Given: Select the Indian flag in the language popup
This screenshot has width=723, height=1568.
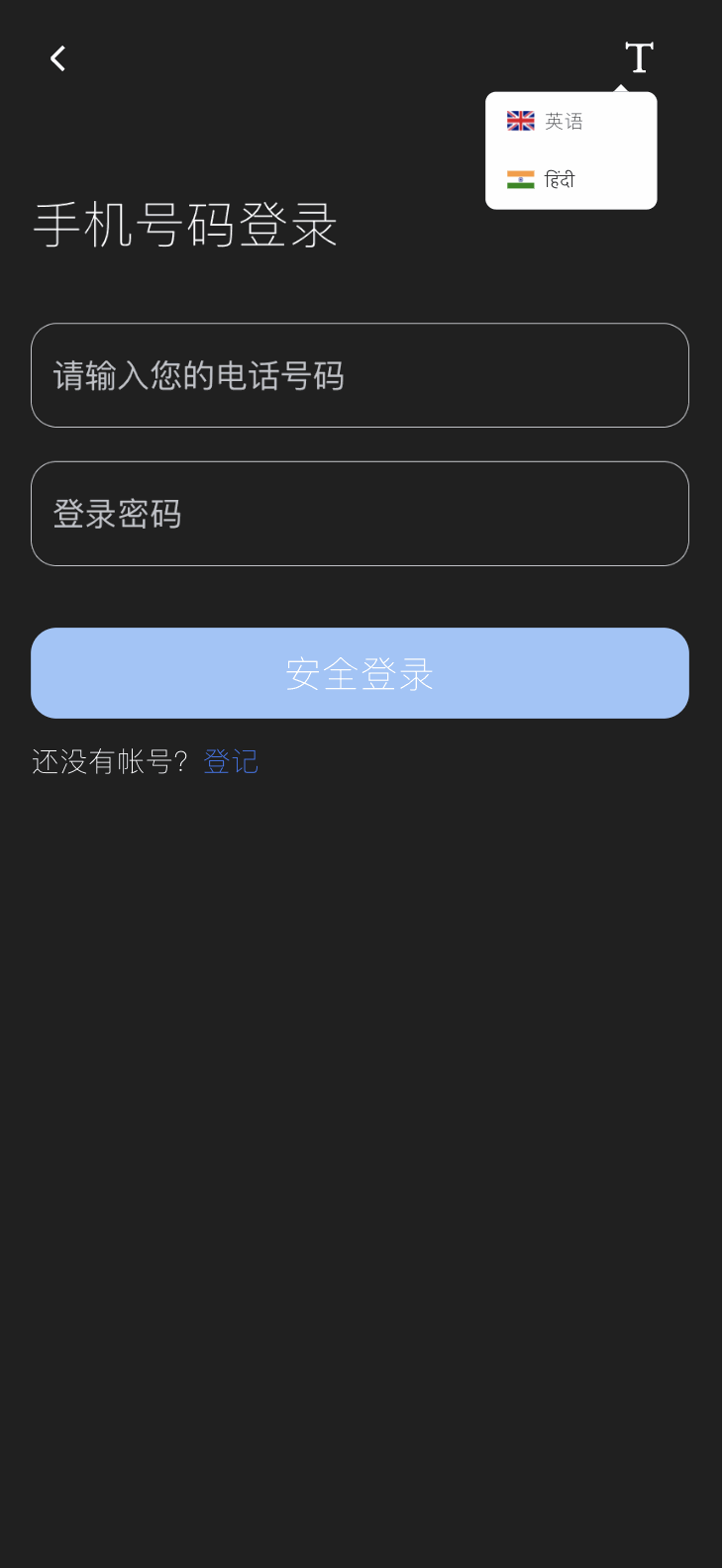Looking at the screenshot, I should (x=520, y=179).
